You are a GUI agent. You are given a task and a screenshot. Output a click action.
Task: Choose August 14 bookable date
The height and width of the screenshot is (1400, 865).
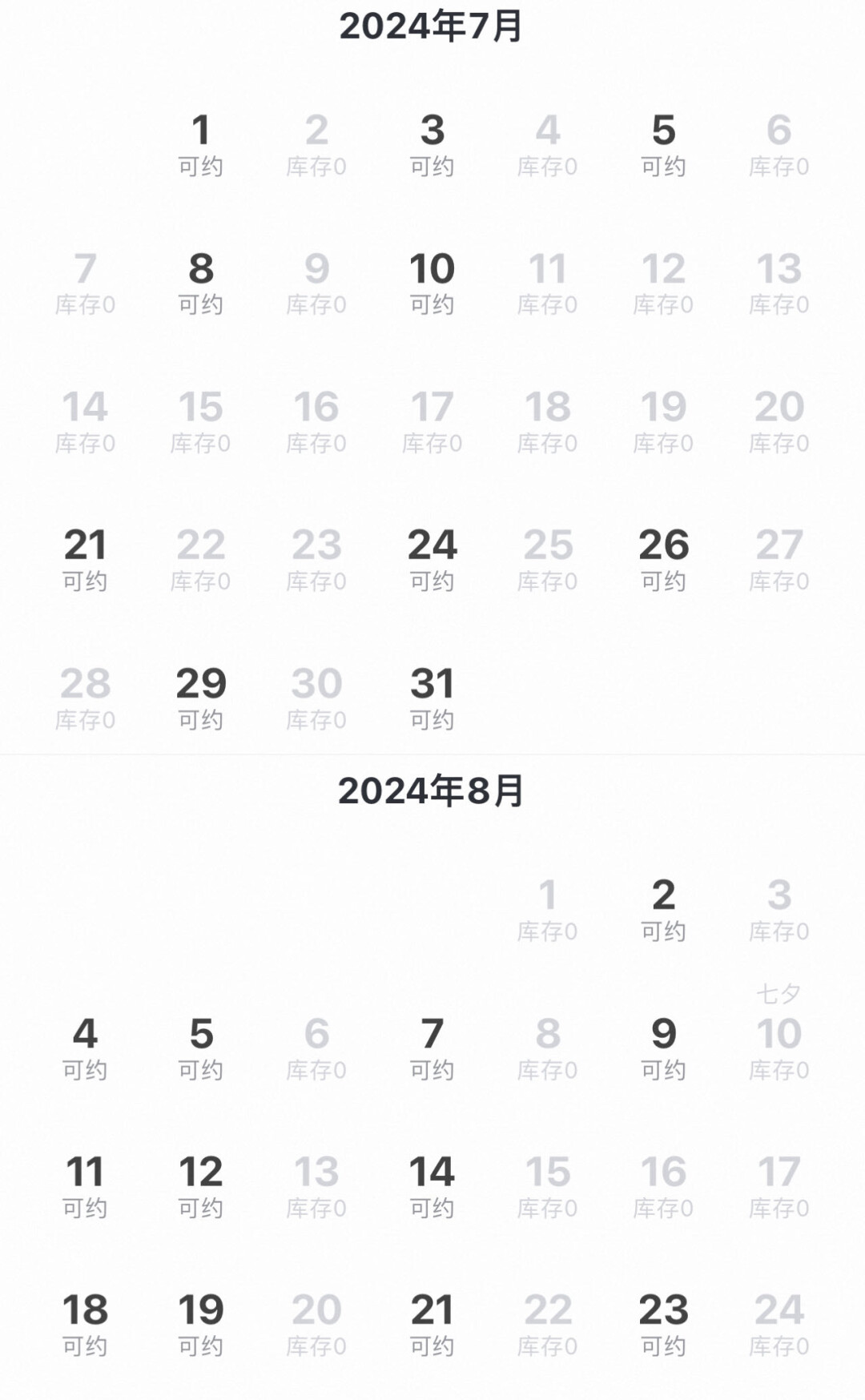(432, 1186)
